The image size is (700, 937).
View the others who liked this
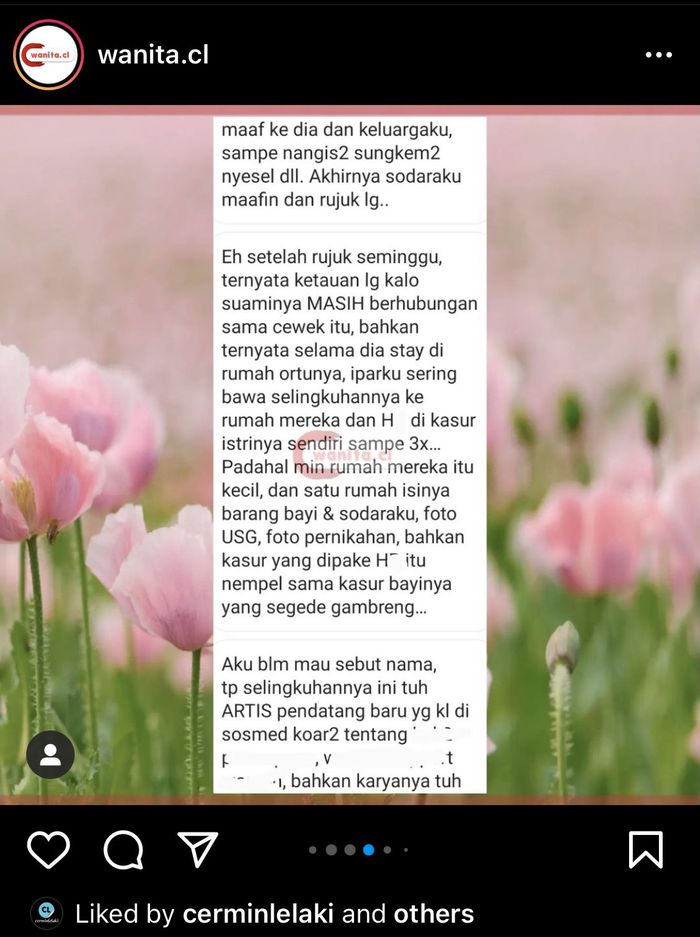click(433, 913)
